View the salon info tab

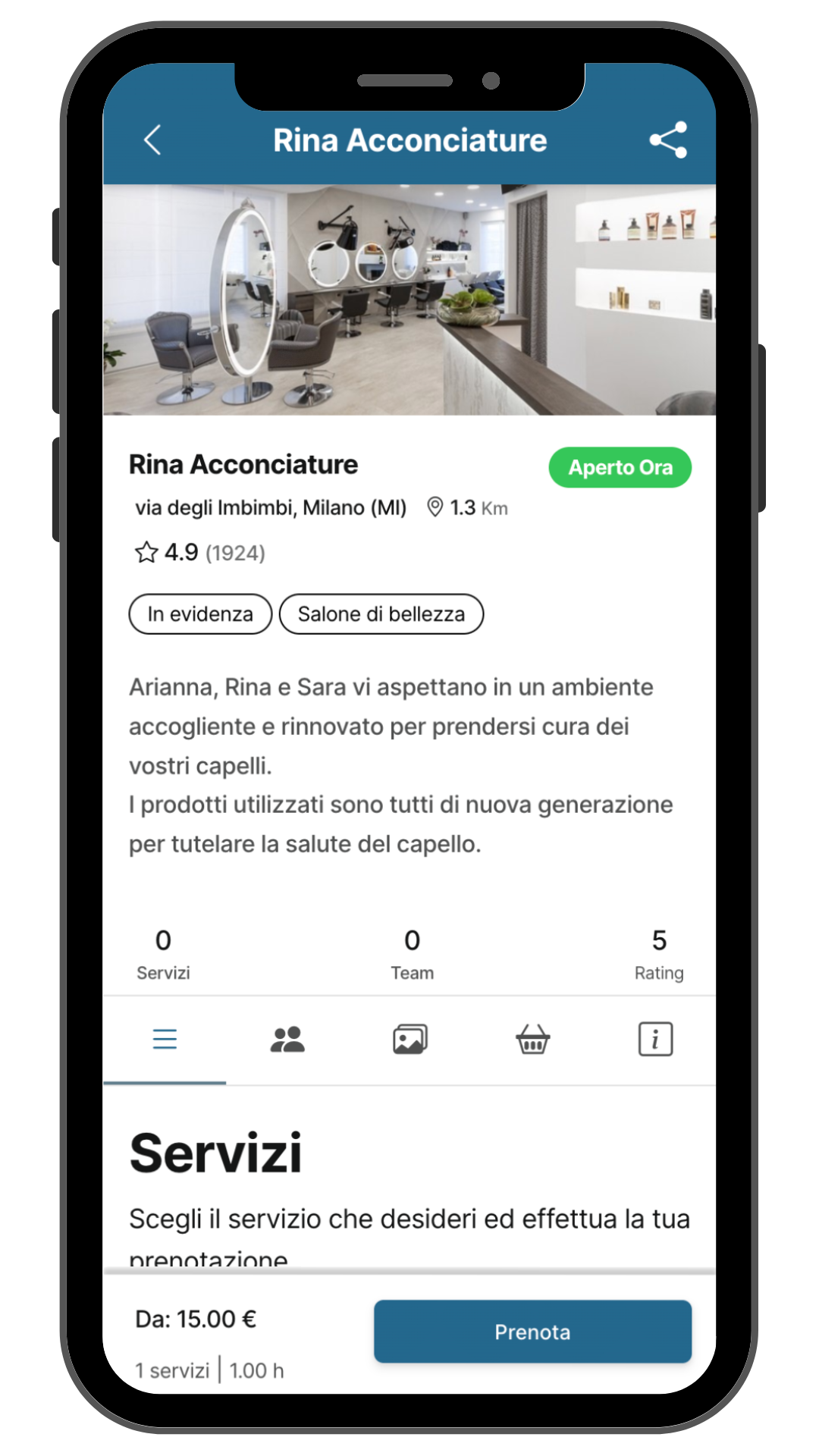click(x=655, y=1039)
